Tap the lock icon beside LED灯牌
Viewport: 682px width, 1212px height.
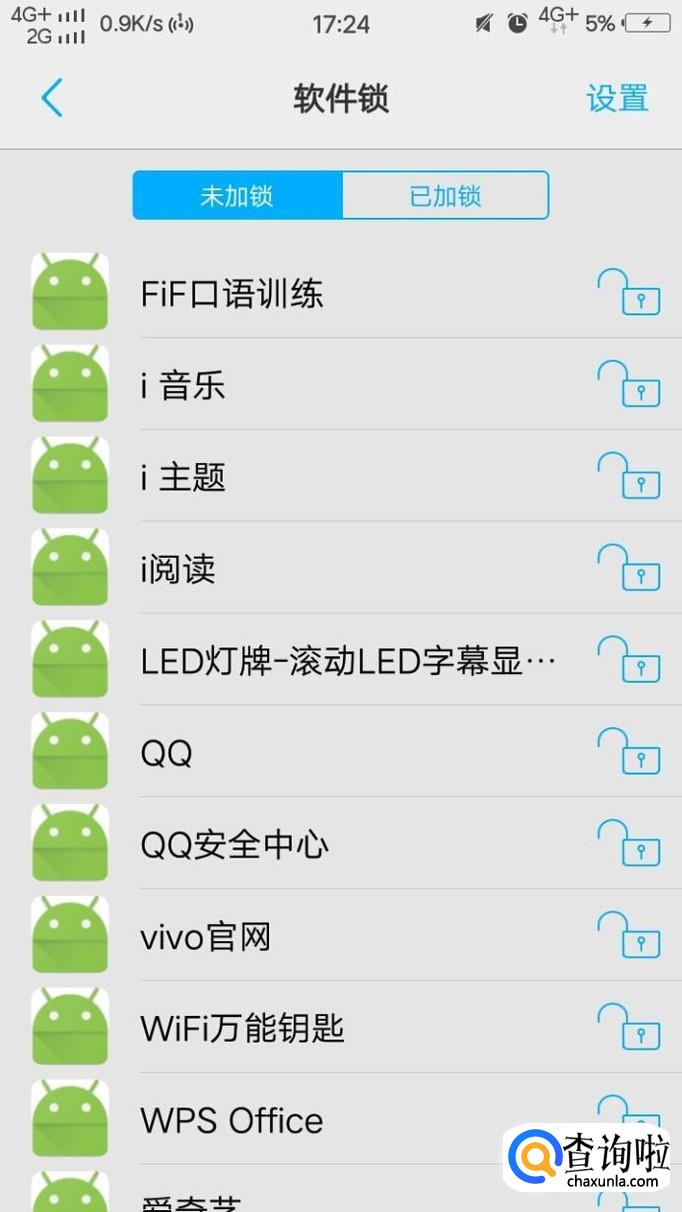click(629, 661)
